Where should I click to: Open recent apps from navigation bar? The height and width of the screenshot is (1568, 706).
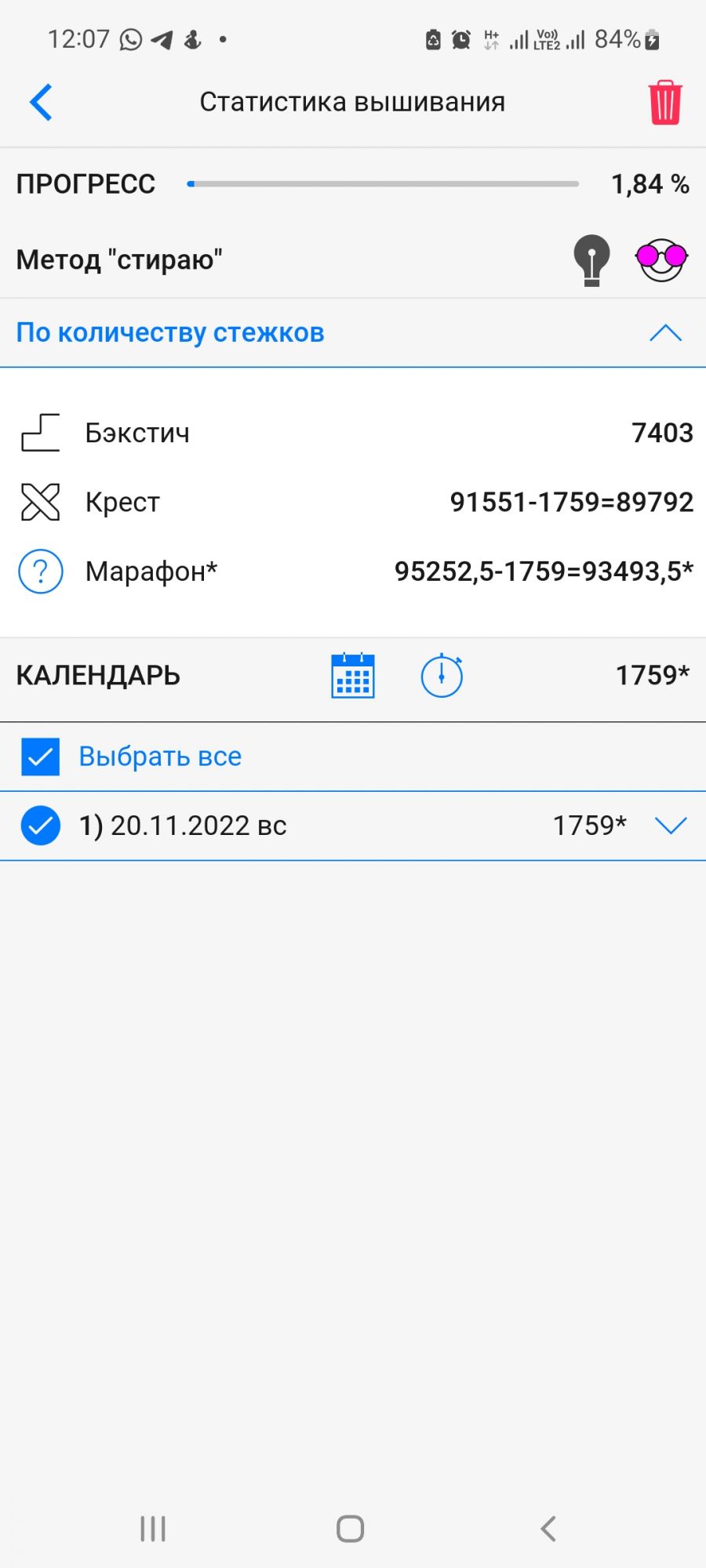click(153, 1528)
